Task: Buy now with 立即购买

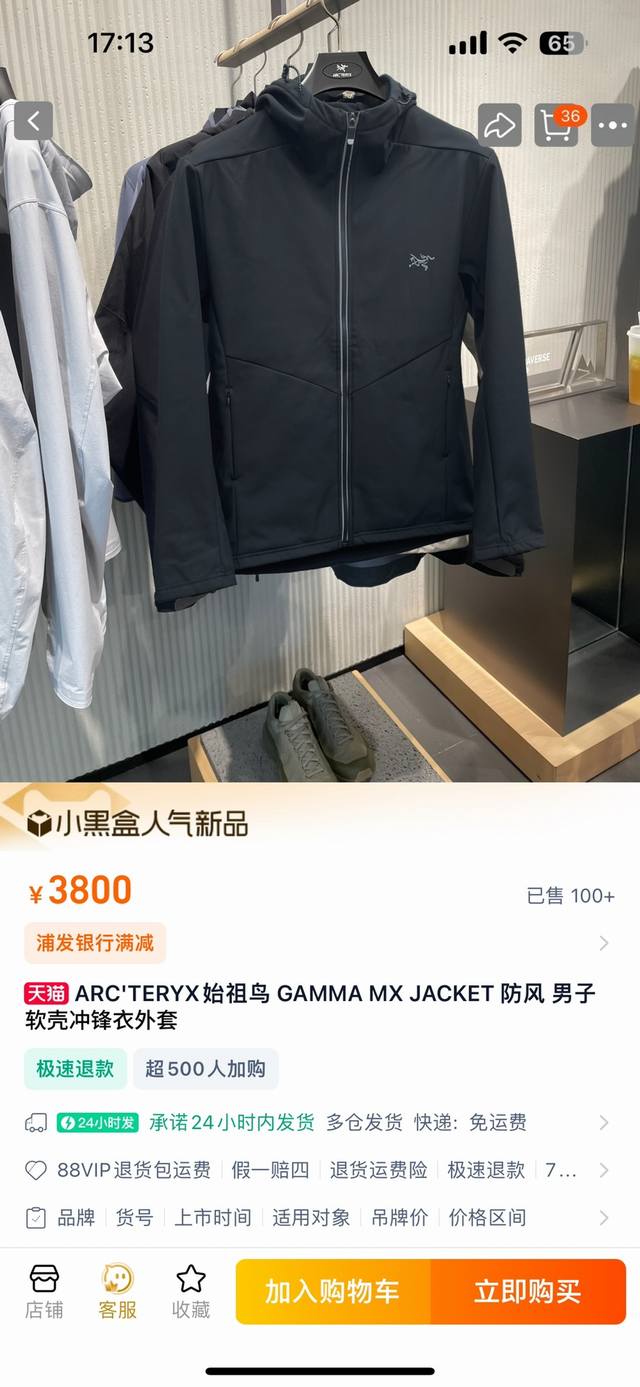Action: click(527, 1291)
